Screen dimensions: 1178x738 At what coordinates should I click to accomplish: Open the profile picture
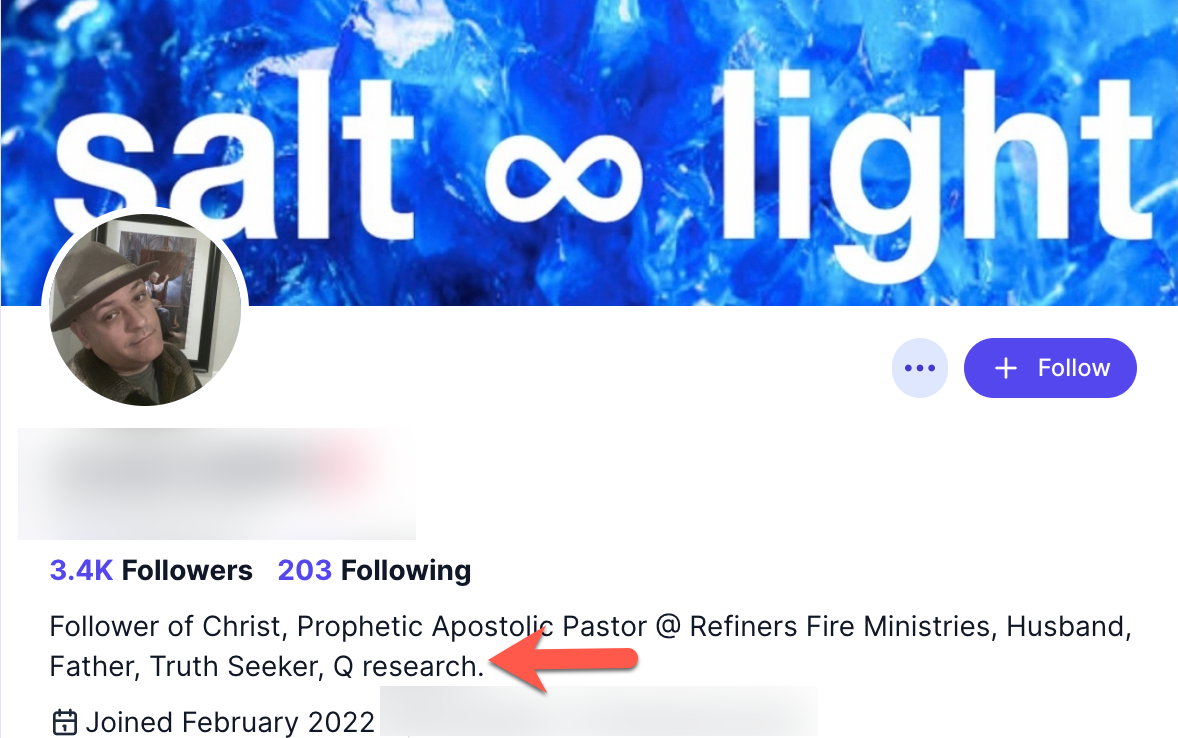click(x=145, y=309)
